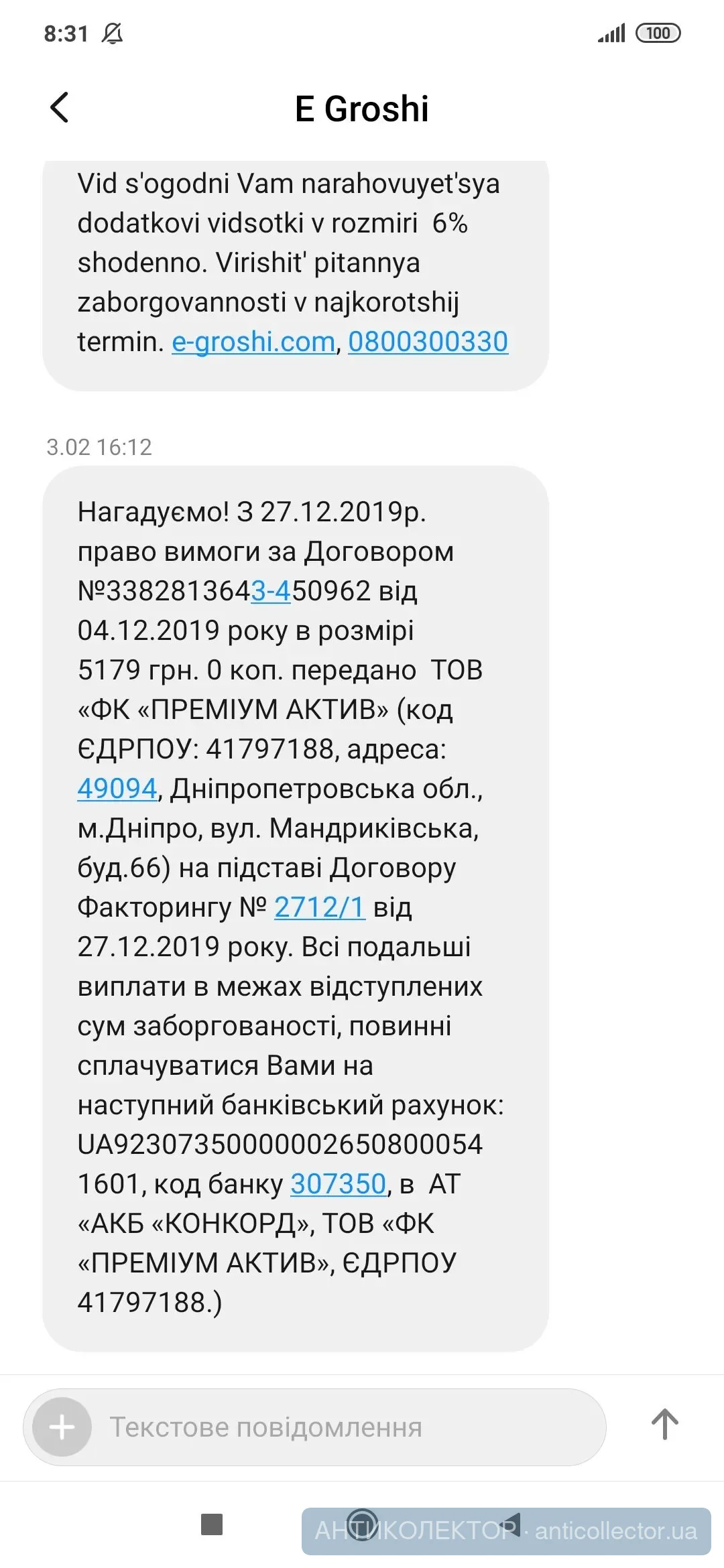Viewport: 724px width, 1568px height.
Task: Open the plus attachment button
Action: (62, 1427)
